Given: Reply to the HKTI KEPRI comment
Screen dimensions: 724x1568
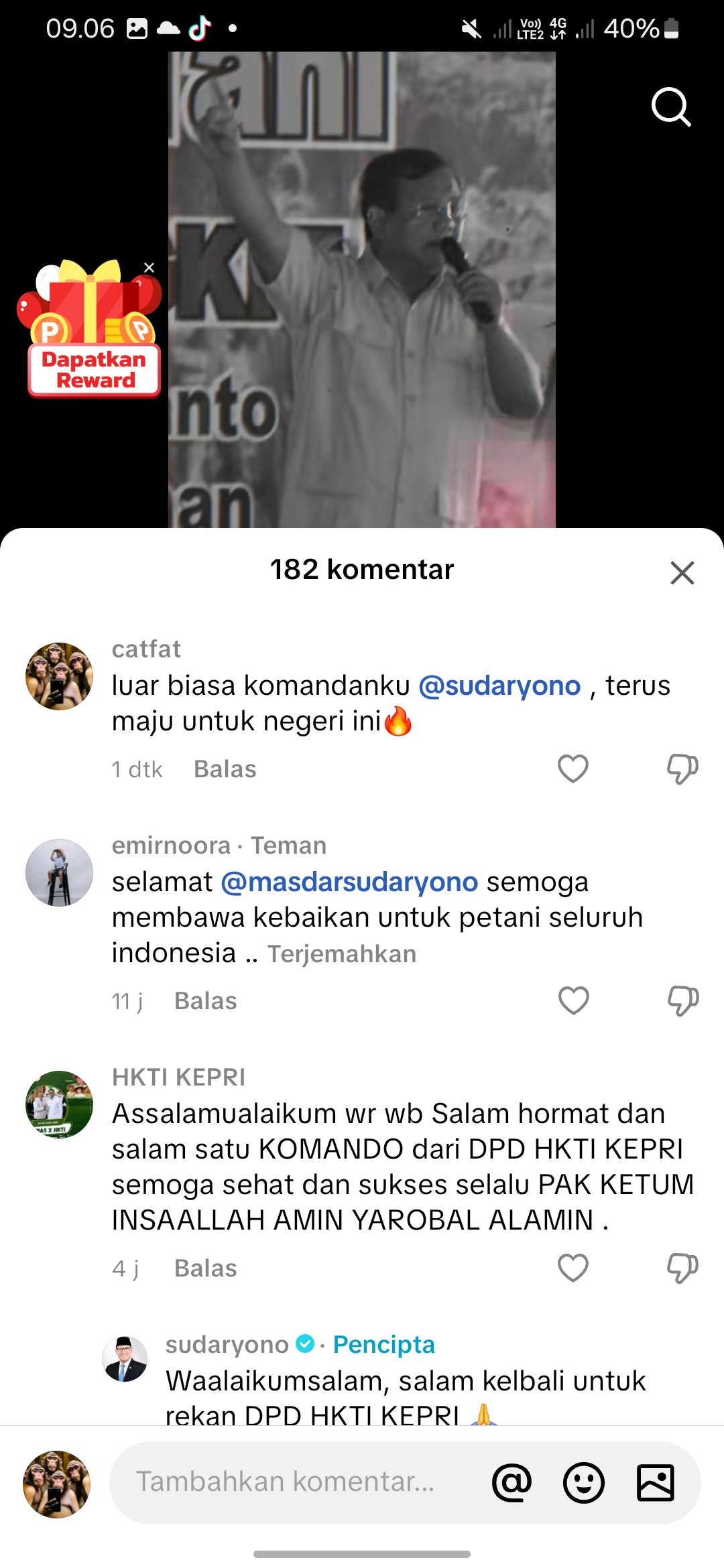Looking at the screenshot, I should pyautogui.click(x=205, y=1268).
